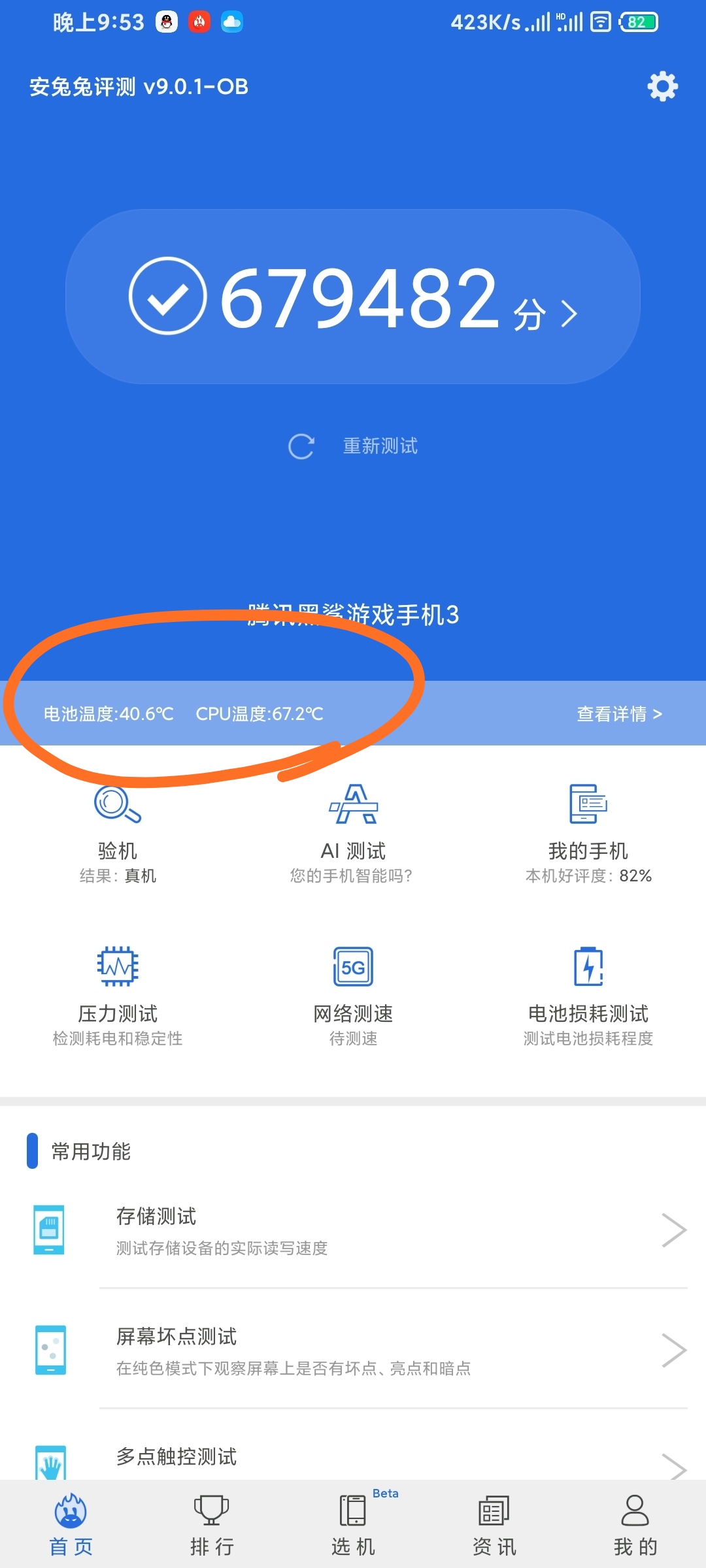Open the settings gear icon
706x1568 pixels.
[x=662, y=86]
